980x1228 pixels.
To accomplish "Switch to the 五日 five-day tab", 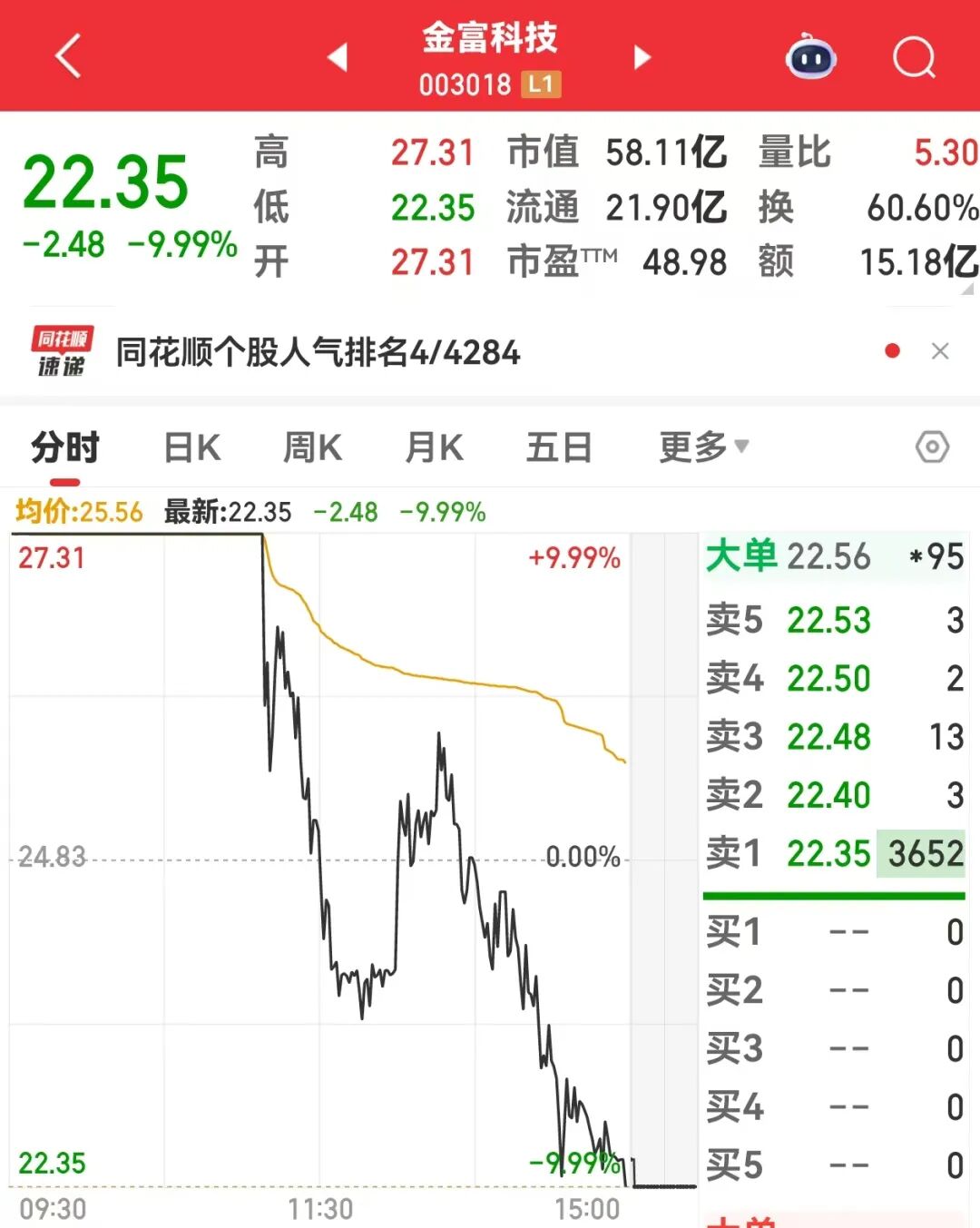I will click(559, 447).
